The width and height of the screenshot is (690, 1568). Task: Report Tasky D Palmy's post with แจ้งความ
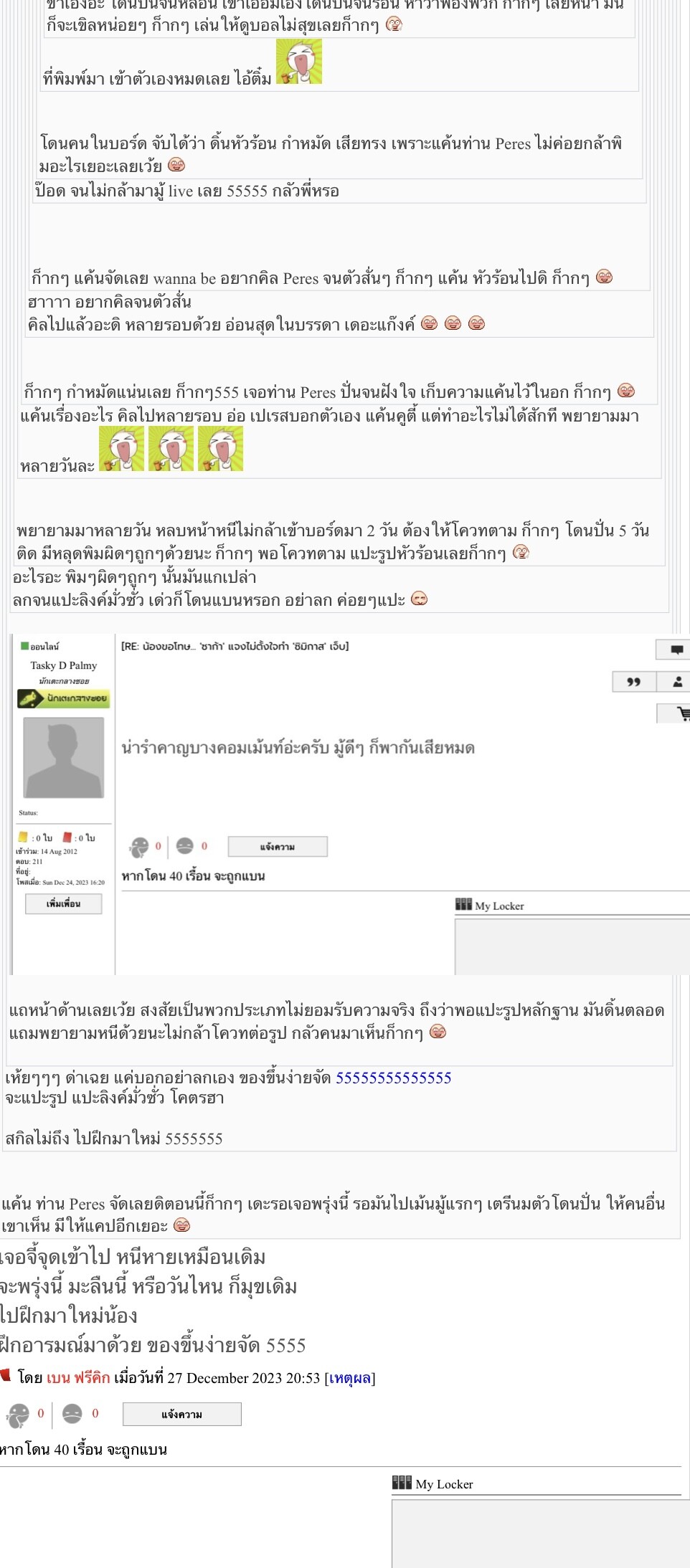[x=278, y=847]
